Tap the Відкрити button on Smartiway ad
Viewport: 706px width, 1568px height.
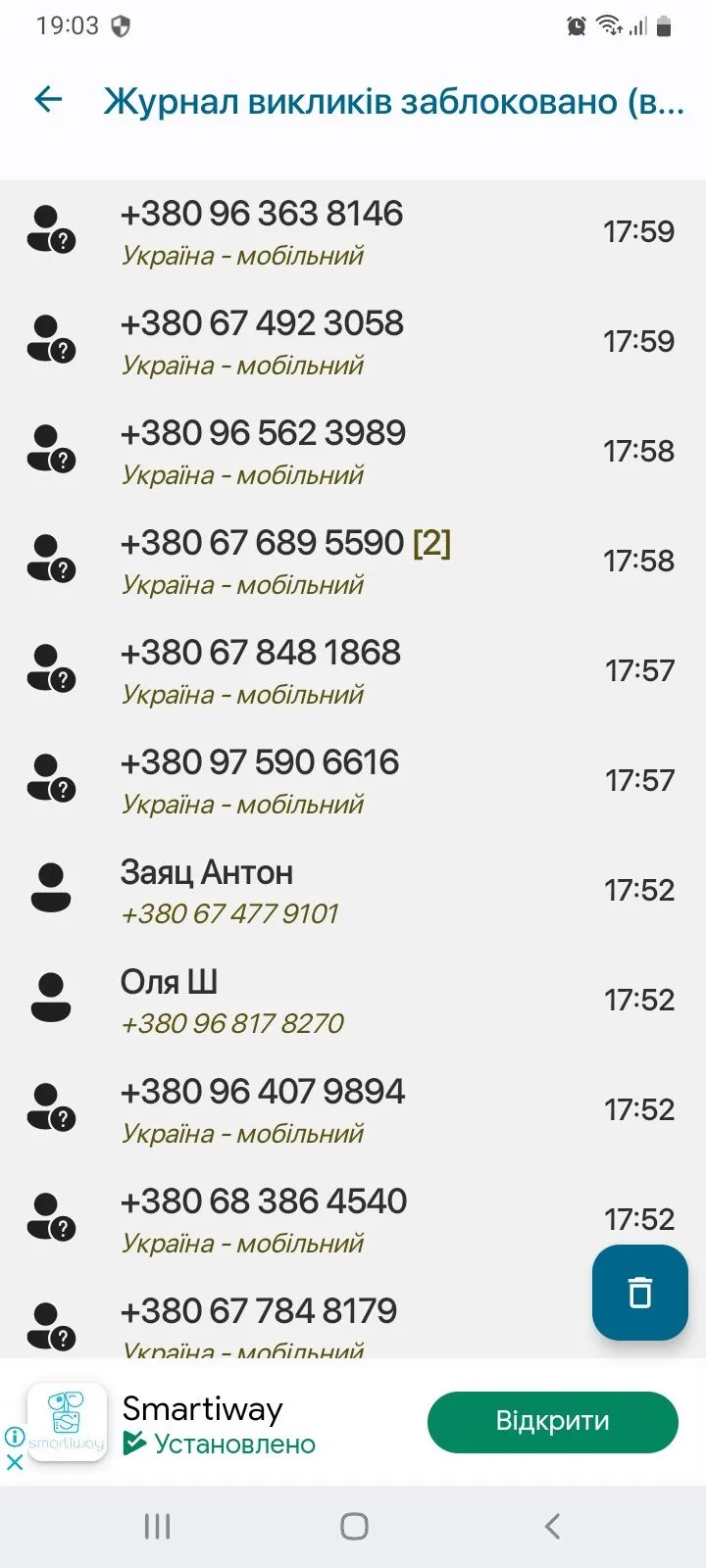[x=552, y=1421]
